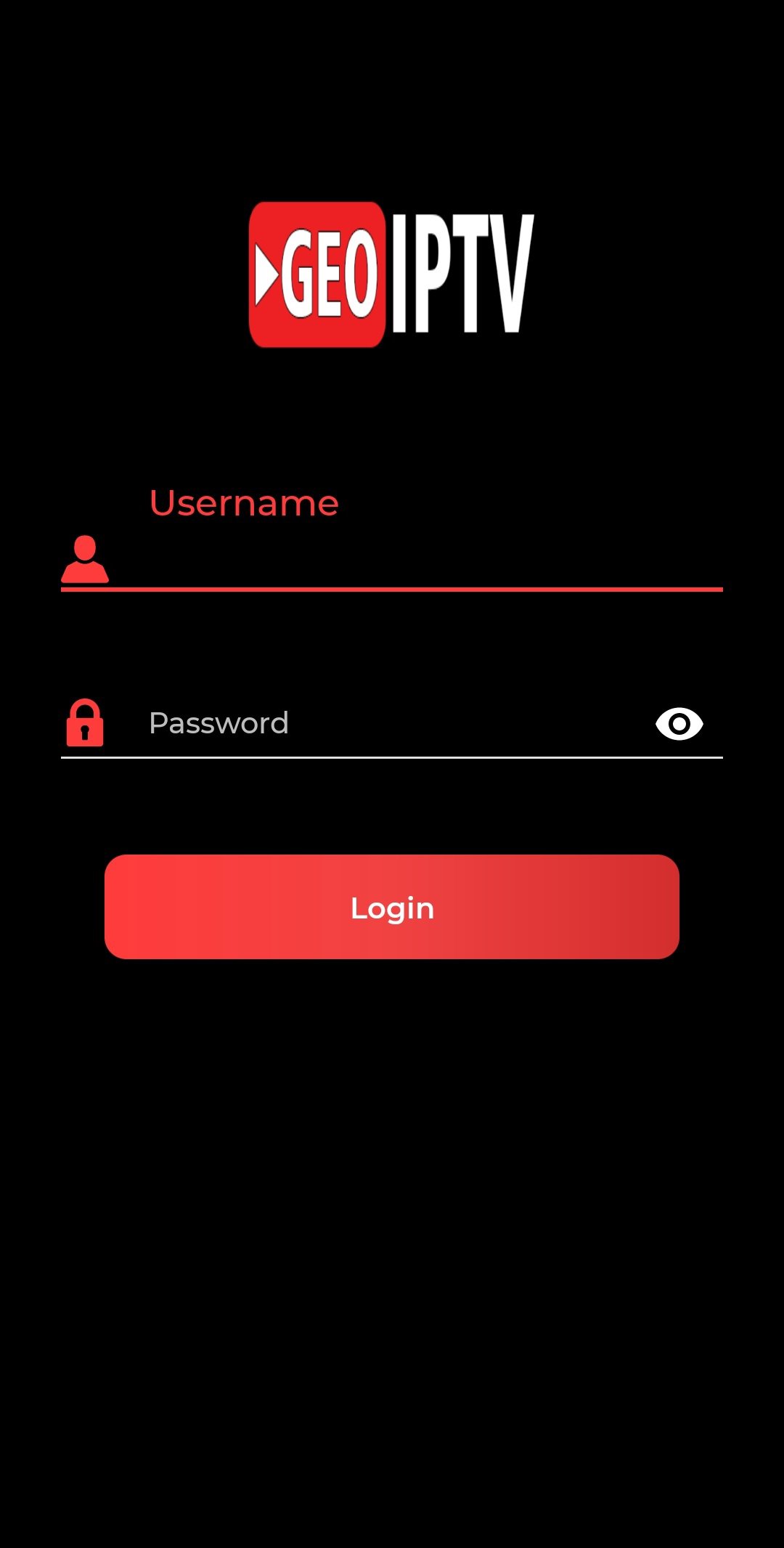
Task: Toggle password visibility with the eye icon
Action: (x=681, y=722)
